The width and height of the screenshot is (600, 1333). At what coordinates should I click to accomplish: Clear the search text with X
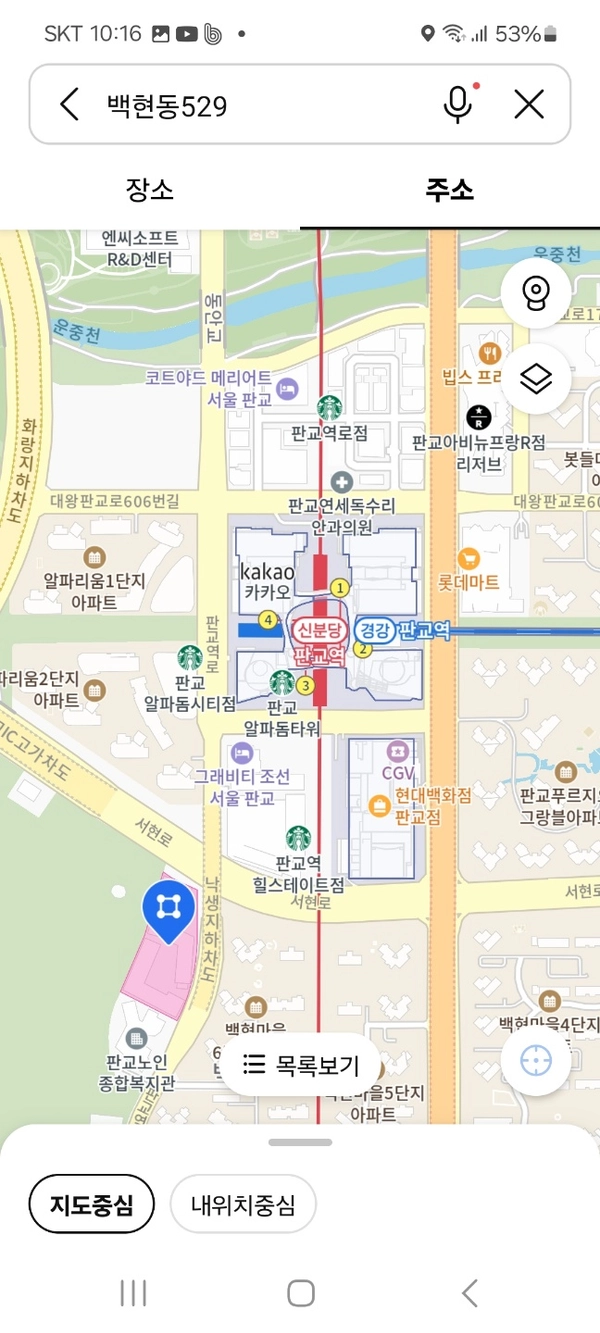coord(528,104)
